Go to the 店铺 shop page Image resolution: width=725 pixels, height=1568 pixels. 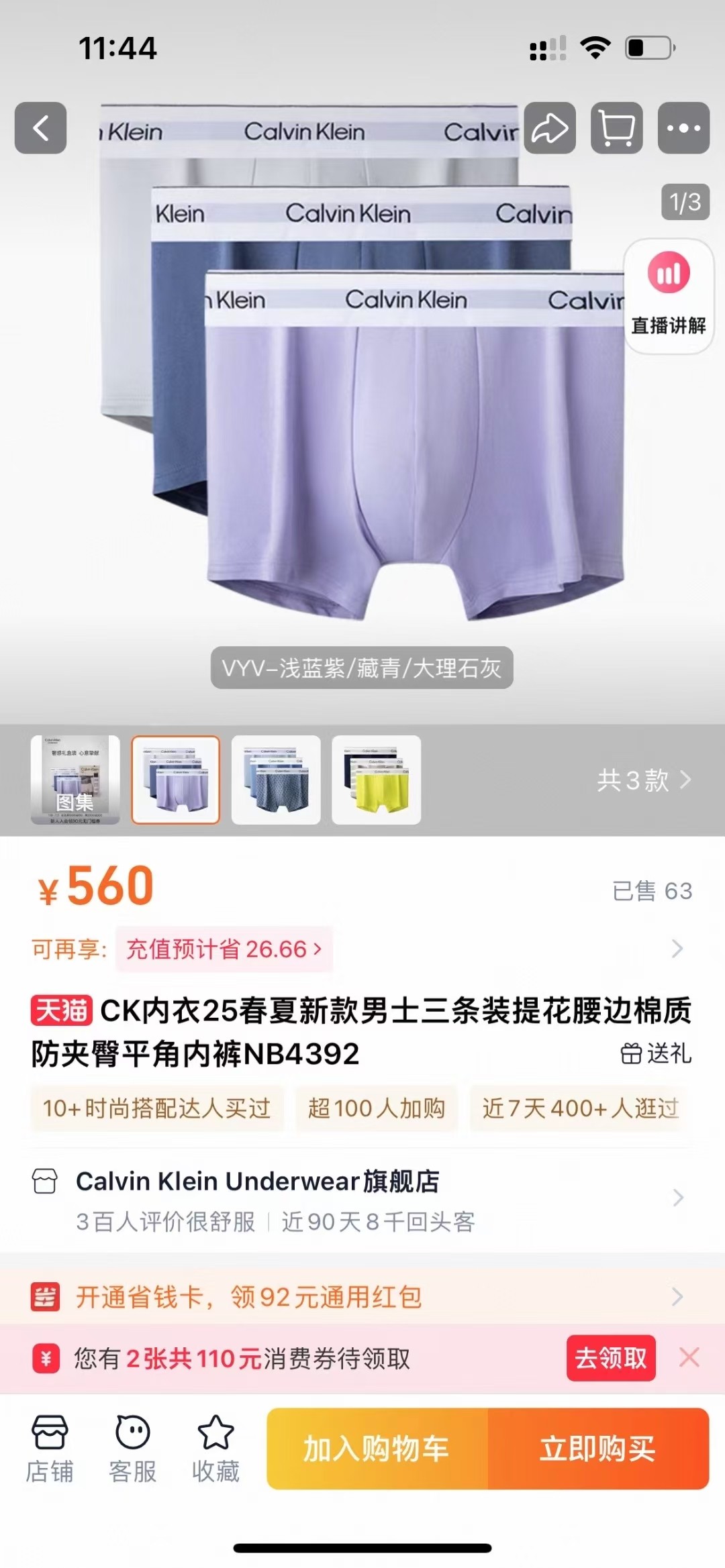pos(50,1448)
